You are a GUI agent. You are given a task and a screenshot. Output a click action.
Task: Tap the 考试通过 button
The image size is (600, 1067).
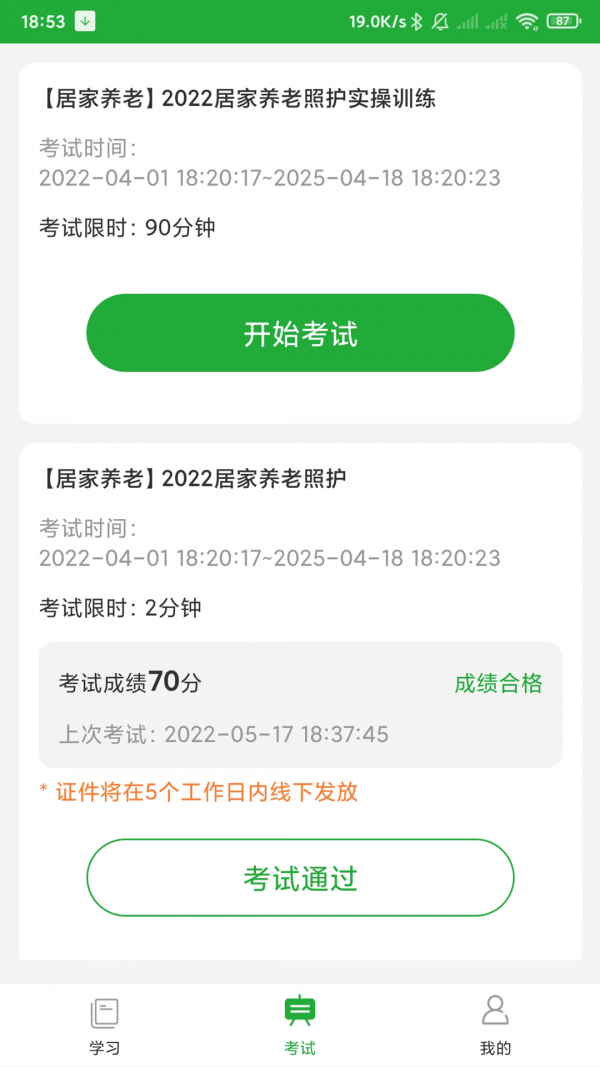point(300,878)
